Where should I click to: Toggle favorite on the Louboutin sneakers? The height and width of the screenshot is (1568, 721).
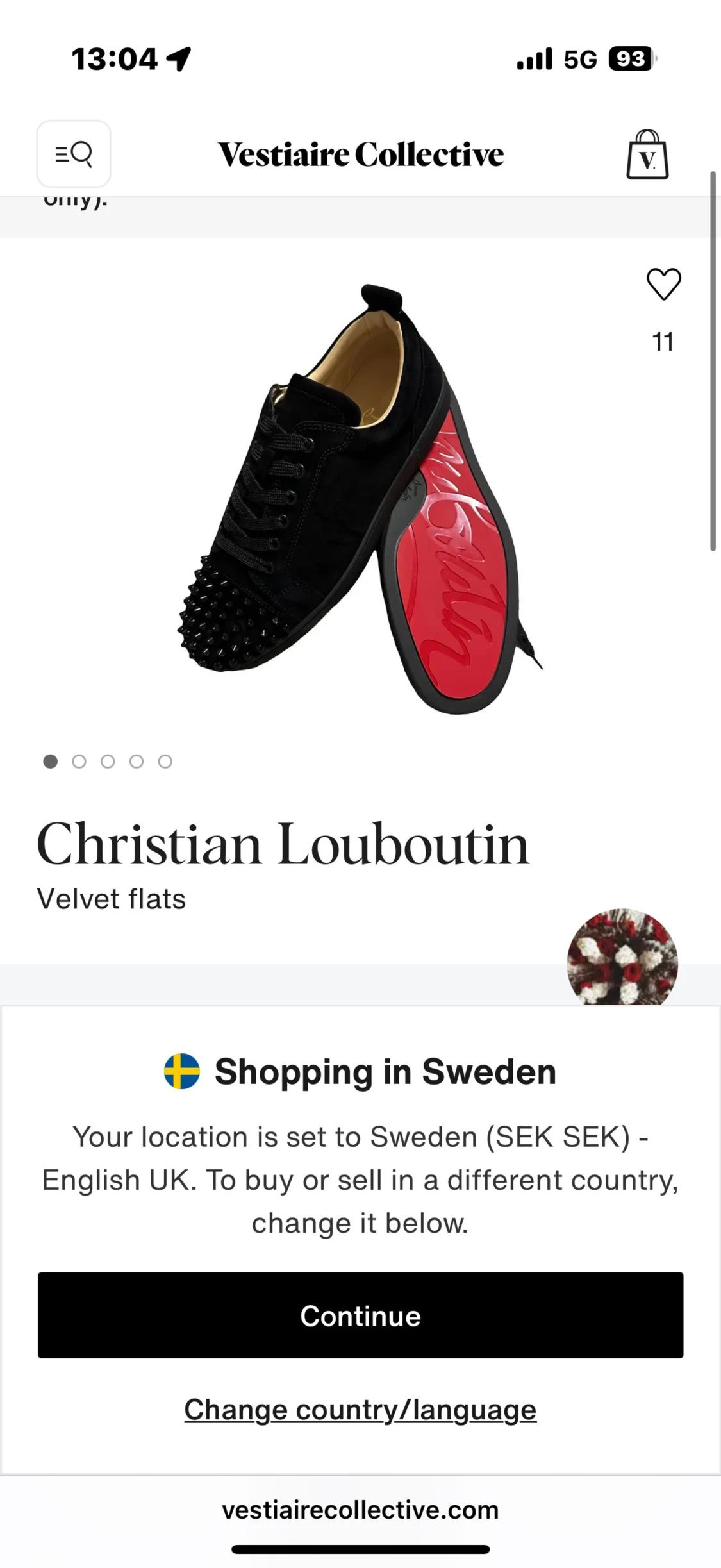click(663, 285)
